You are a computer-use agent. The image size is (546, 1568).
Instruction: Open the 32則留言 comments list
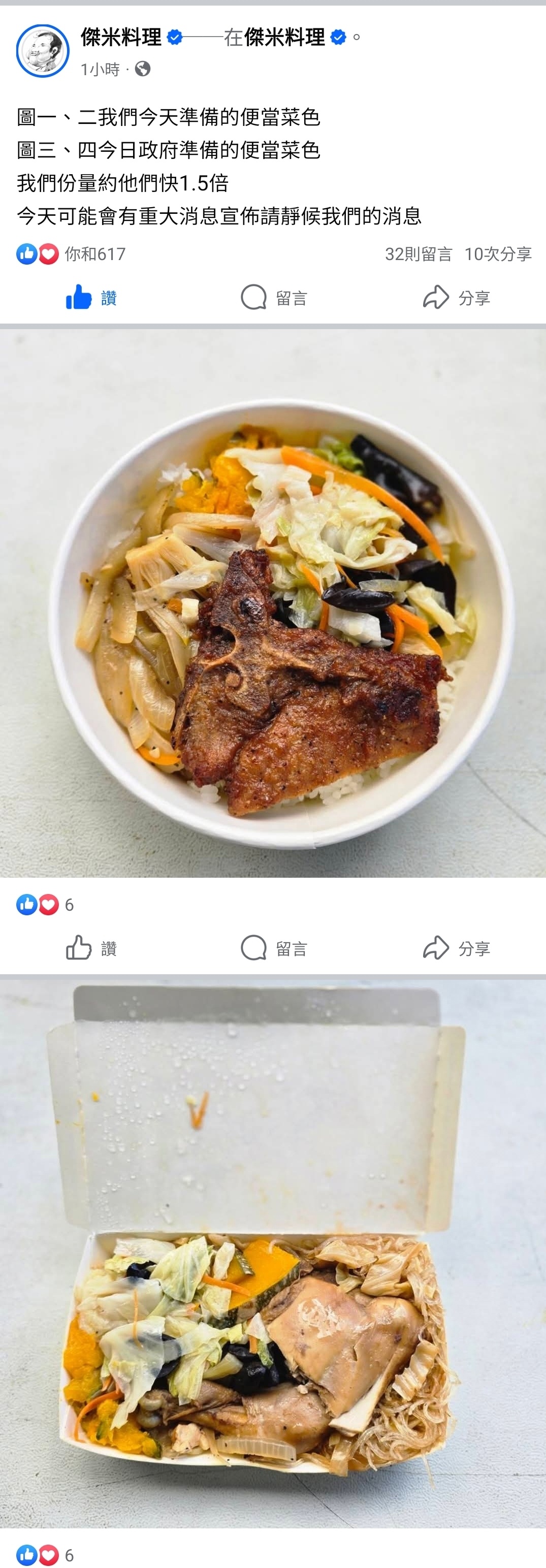[418, 254]
